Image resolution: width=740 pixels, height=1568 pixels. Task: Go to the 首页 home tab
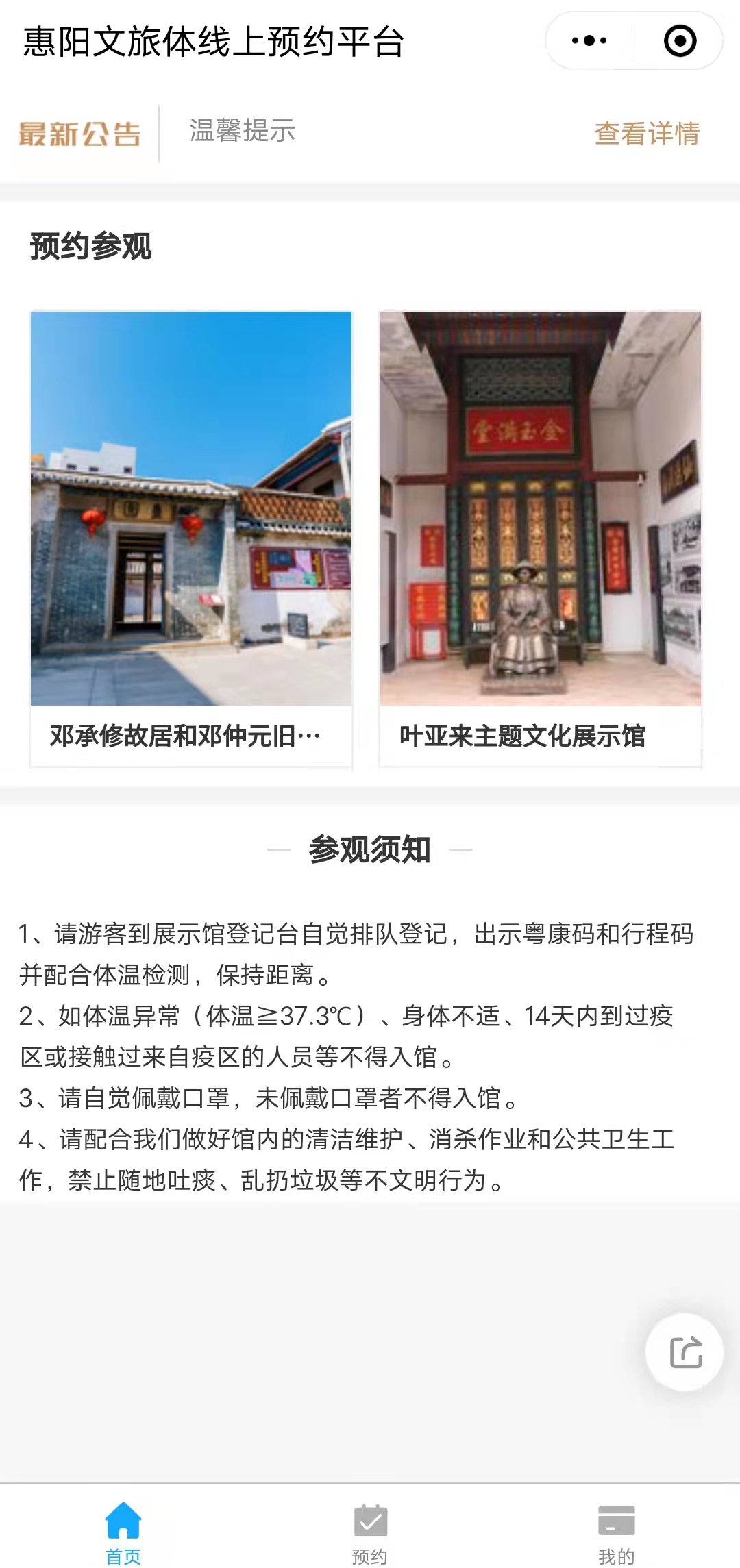tap(123, 1532)
